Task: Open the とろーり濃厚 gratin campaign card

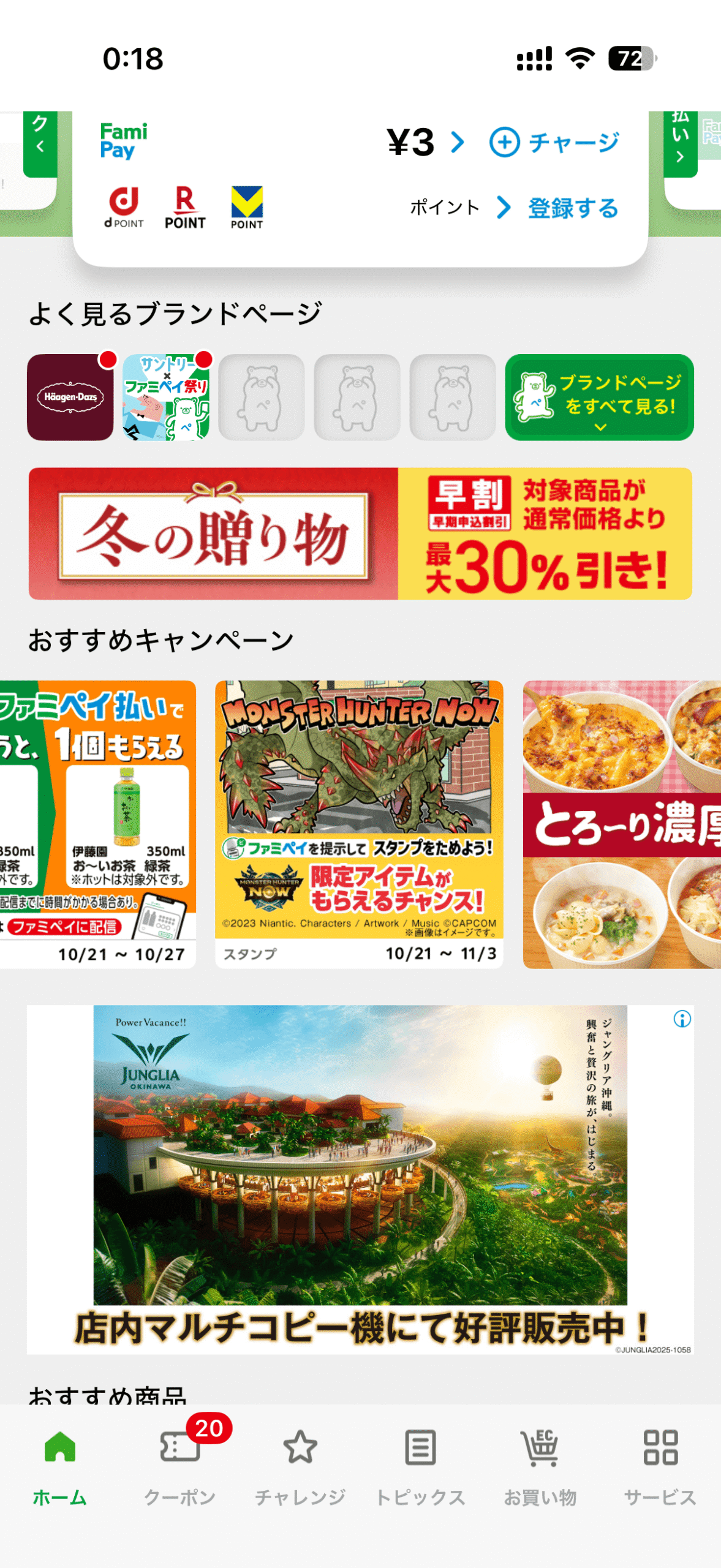Action: click(x=622, y=824)
